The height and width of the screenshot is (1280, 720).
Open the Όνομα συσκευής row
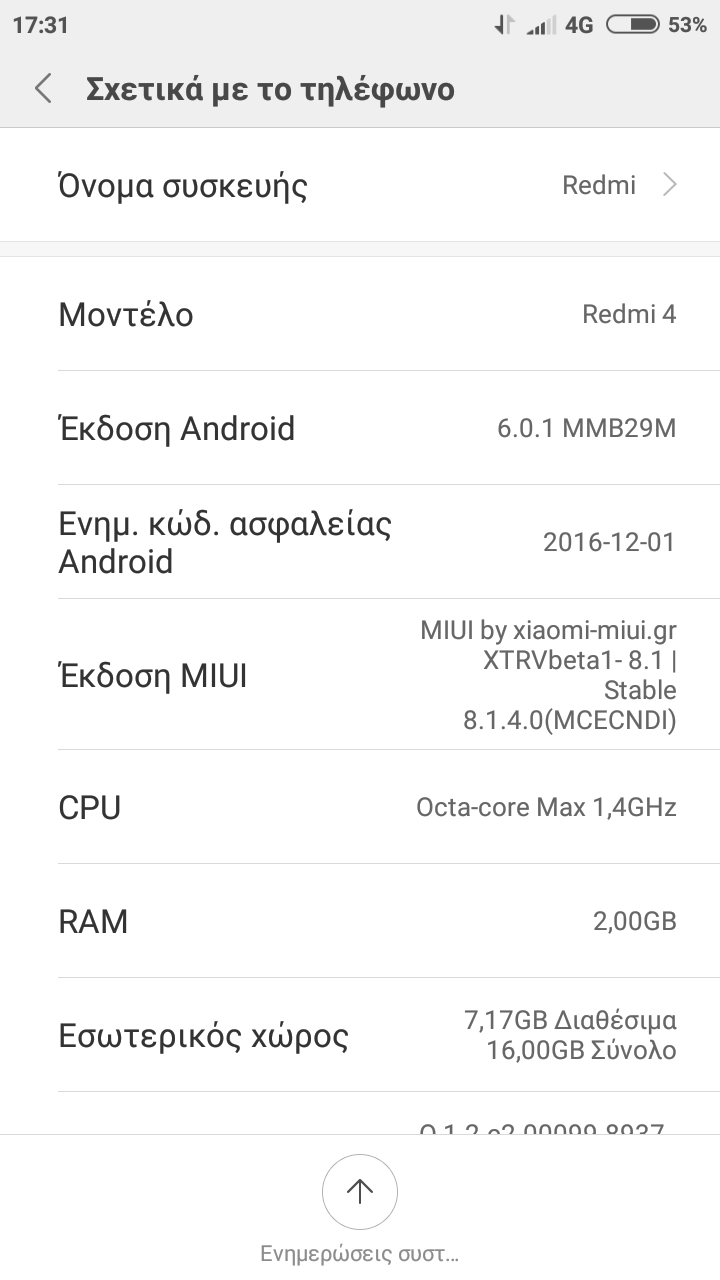click(x=360, y=185)
